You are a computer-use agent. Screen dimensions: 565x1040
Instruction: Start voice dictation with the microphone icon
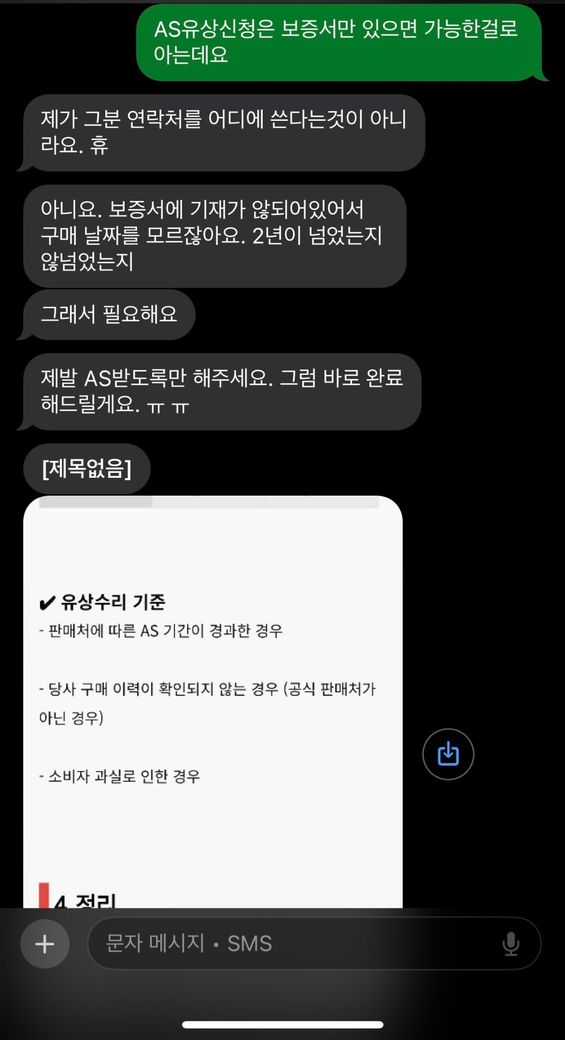coord(511,943)
